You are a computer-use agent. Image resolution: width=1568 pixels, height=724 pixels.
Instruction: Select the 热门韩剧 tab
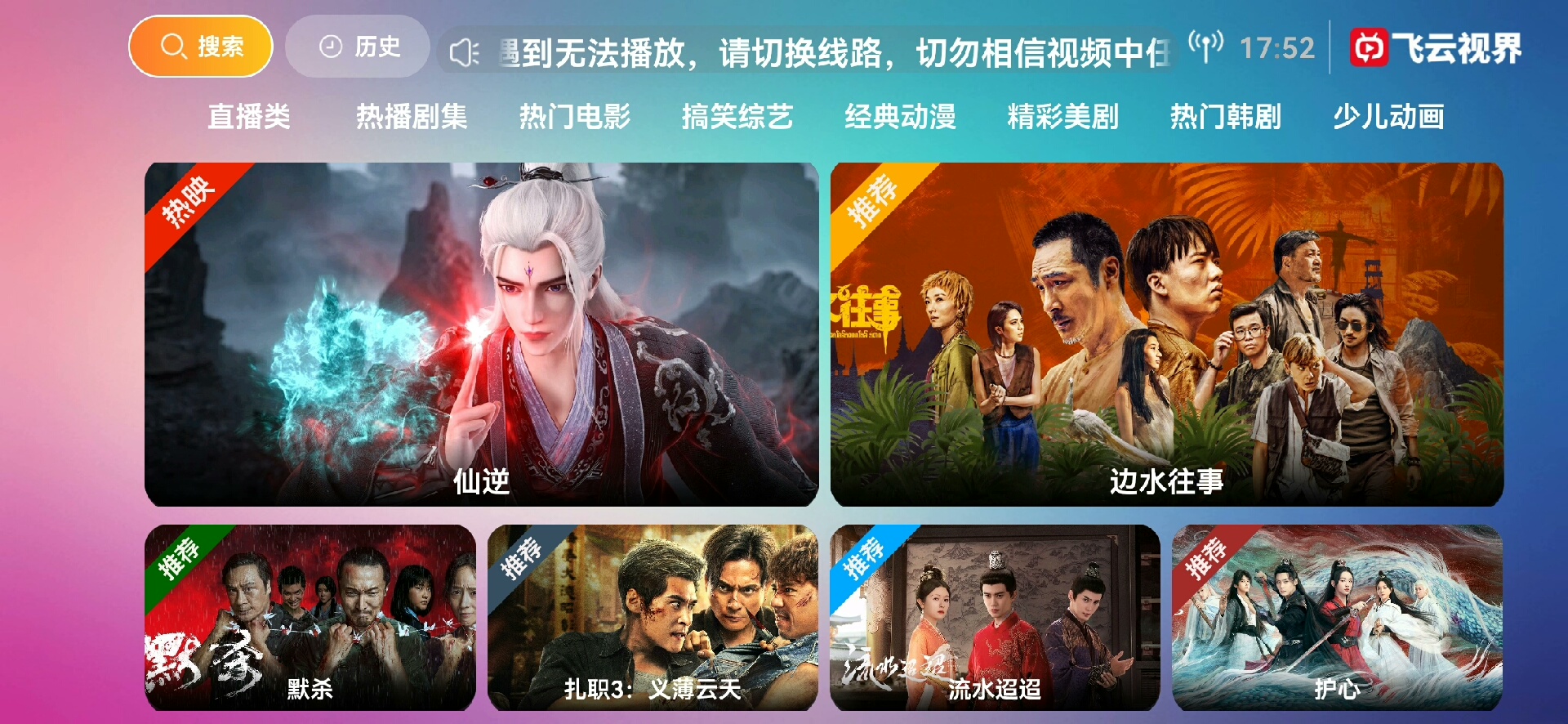point(1225,117)
